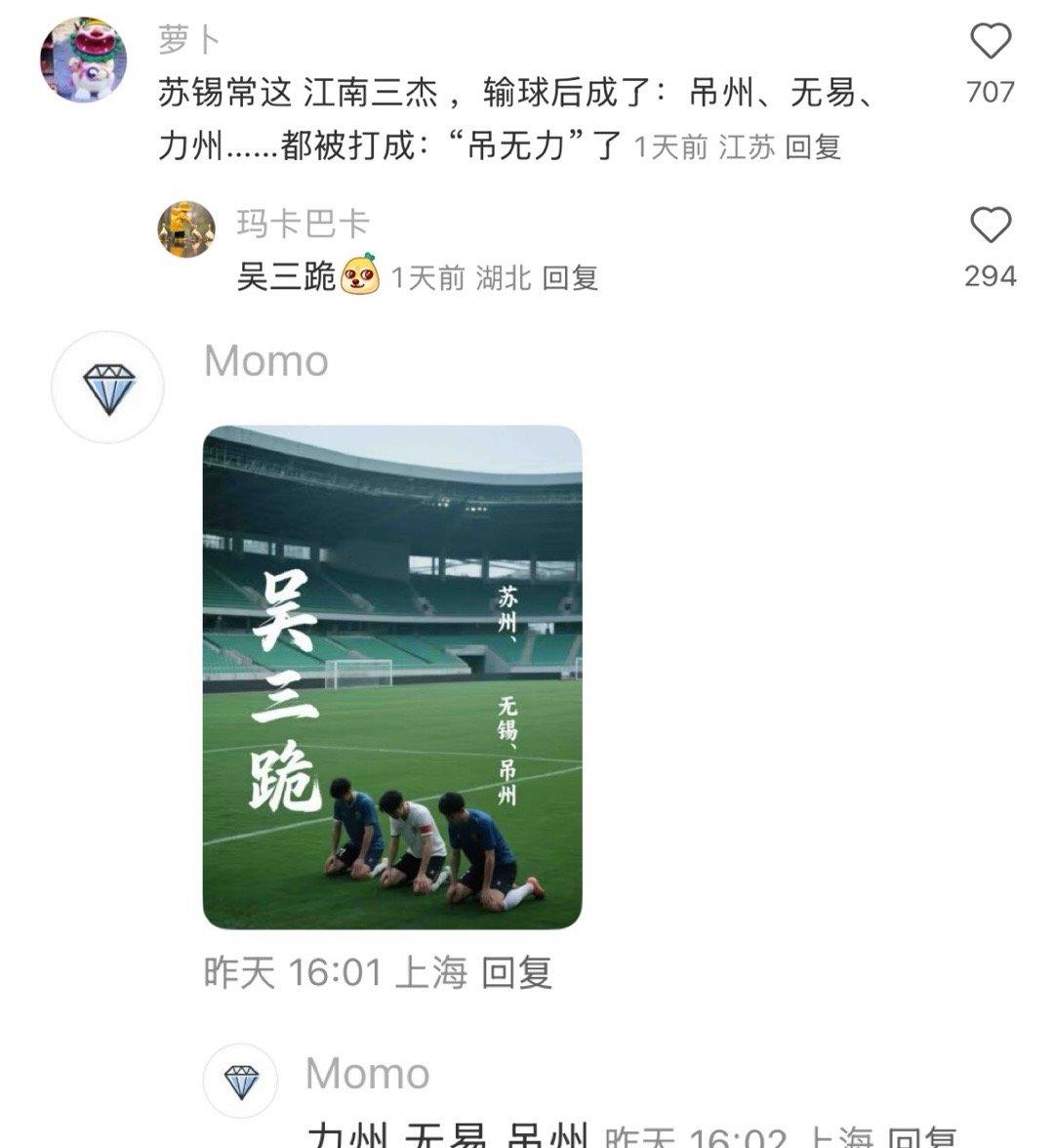Like 萝卜's comment
Image resolution: width=1054 pixels, height=1148 pixels.
click(991, 43)
